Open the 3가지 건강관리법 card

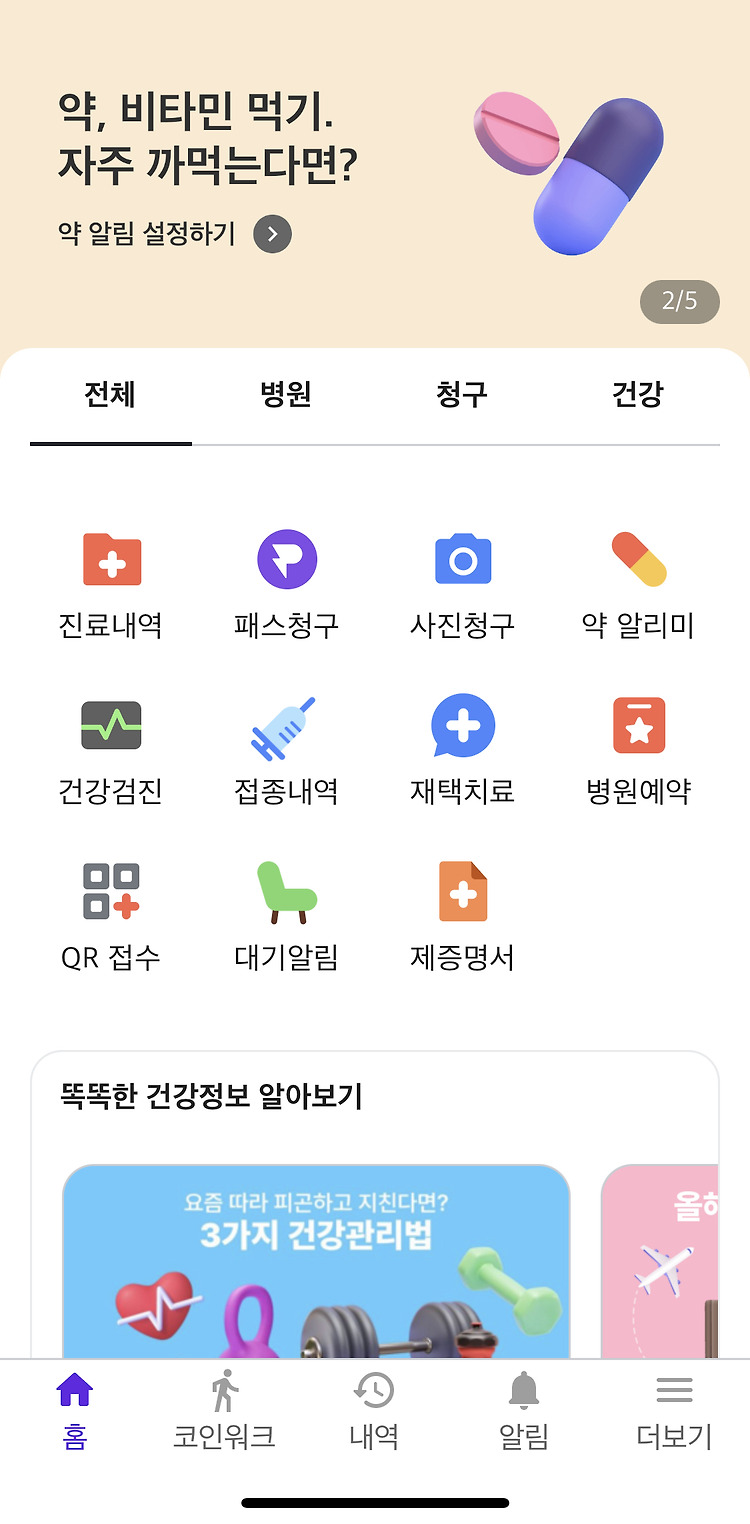click(316, 1262)
